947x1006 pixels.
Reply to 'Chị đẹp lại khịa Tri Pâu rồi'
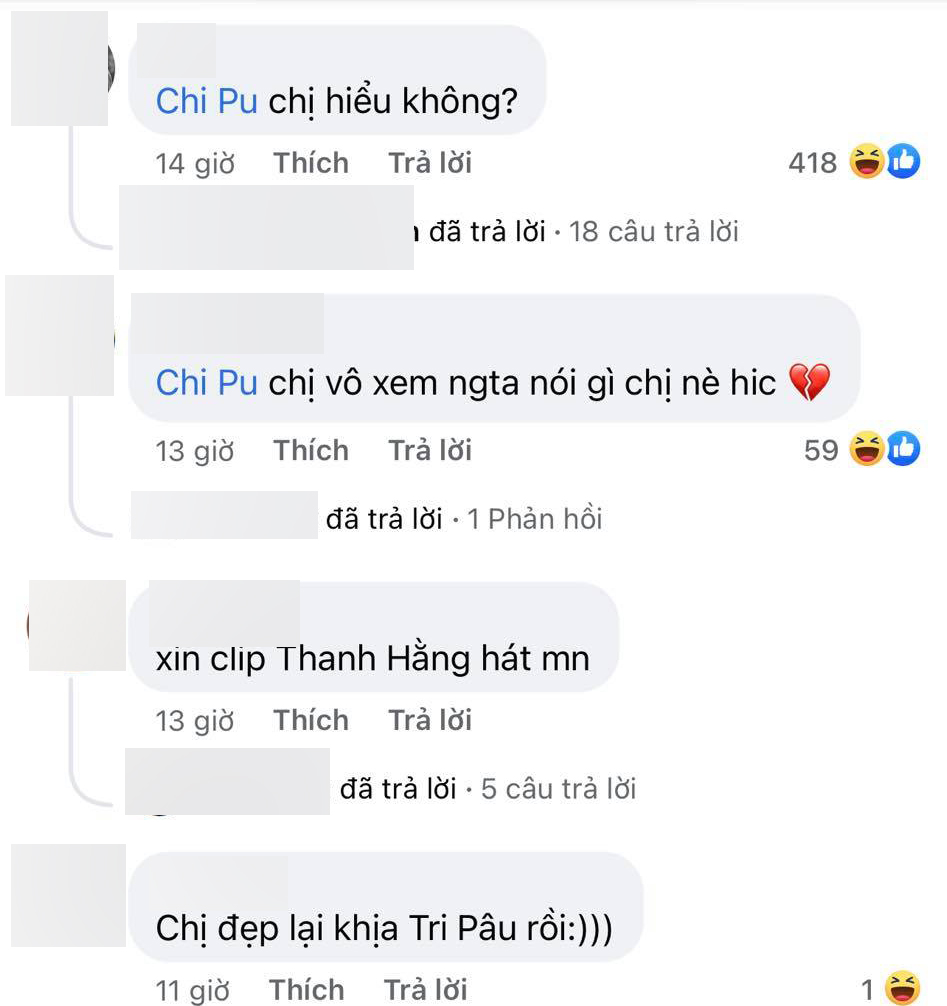click(x=425, y=990)
